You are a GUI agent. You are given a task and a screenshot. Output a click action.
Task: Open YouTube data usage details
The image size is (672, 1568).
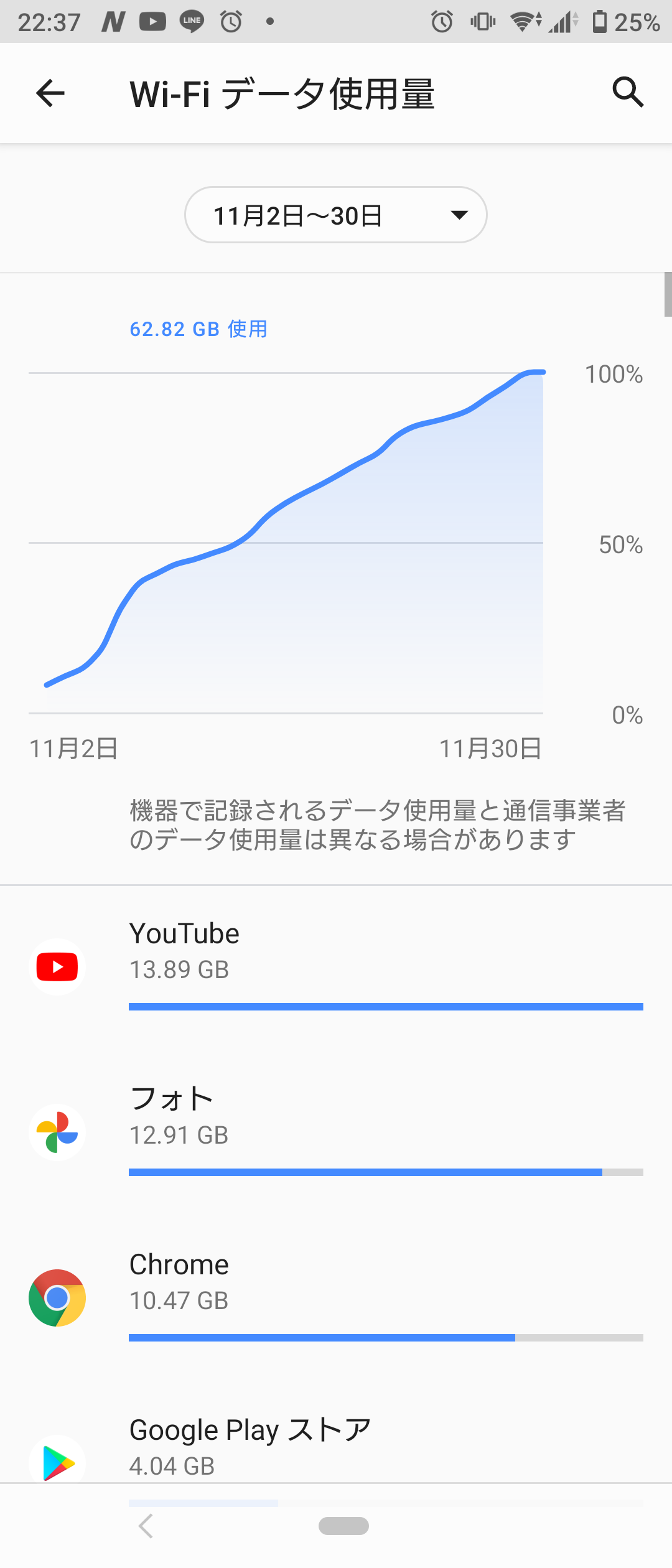336,968
